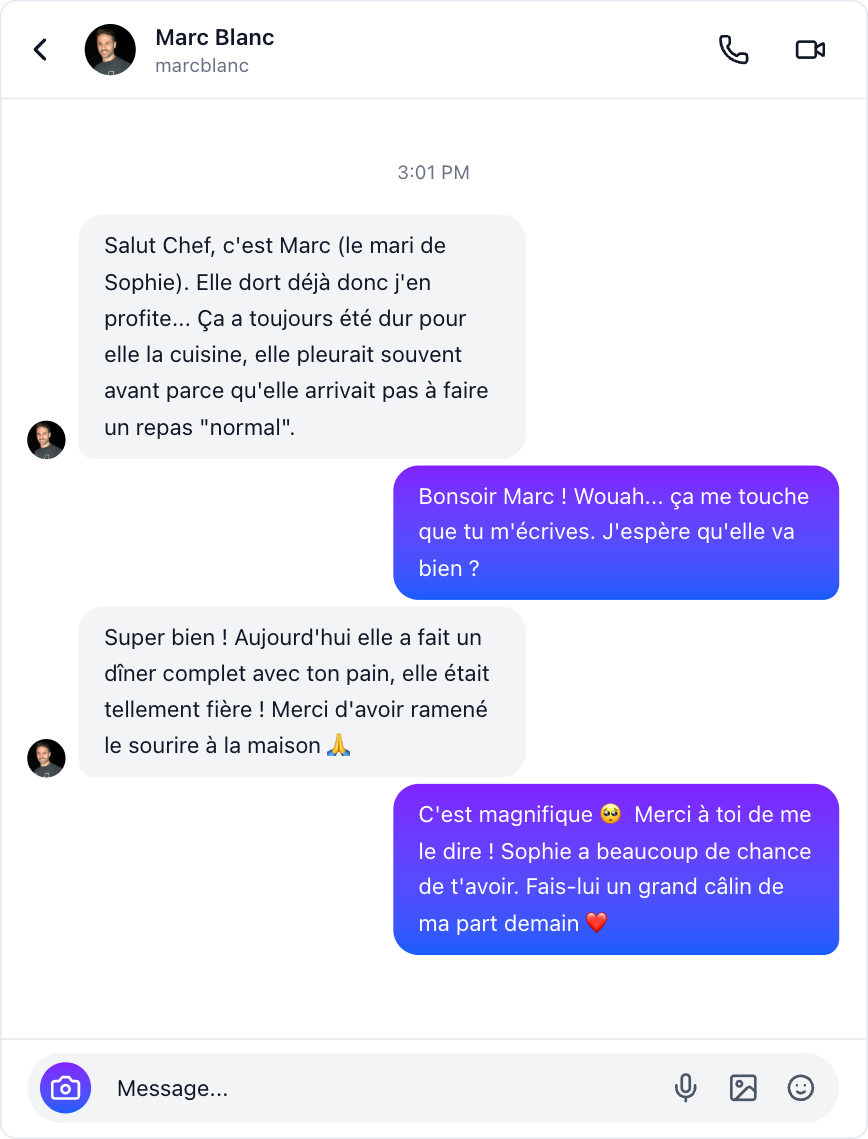Start a video call with Marc Blanc
This screenshot has width=868, height=1139.
point(810,50)
